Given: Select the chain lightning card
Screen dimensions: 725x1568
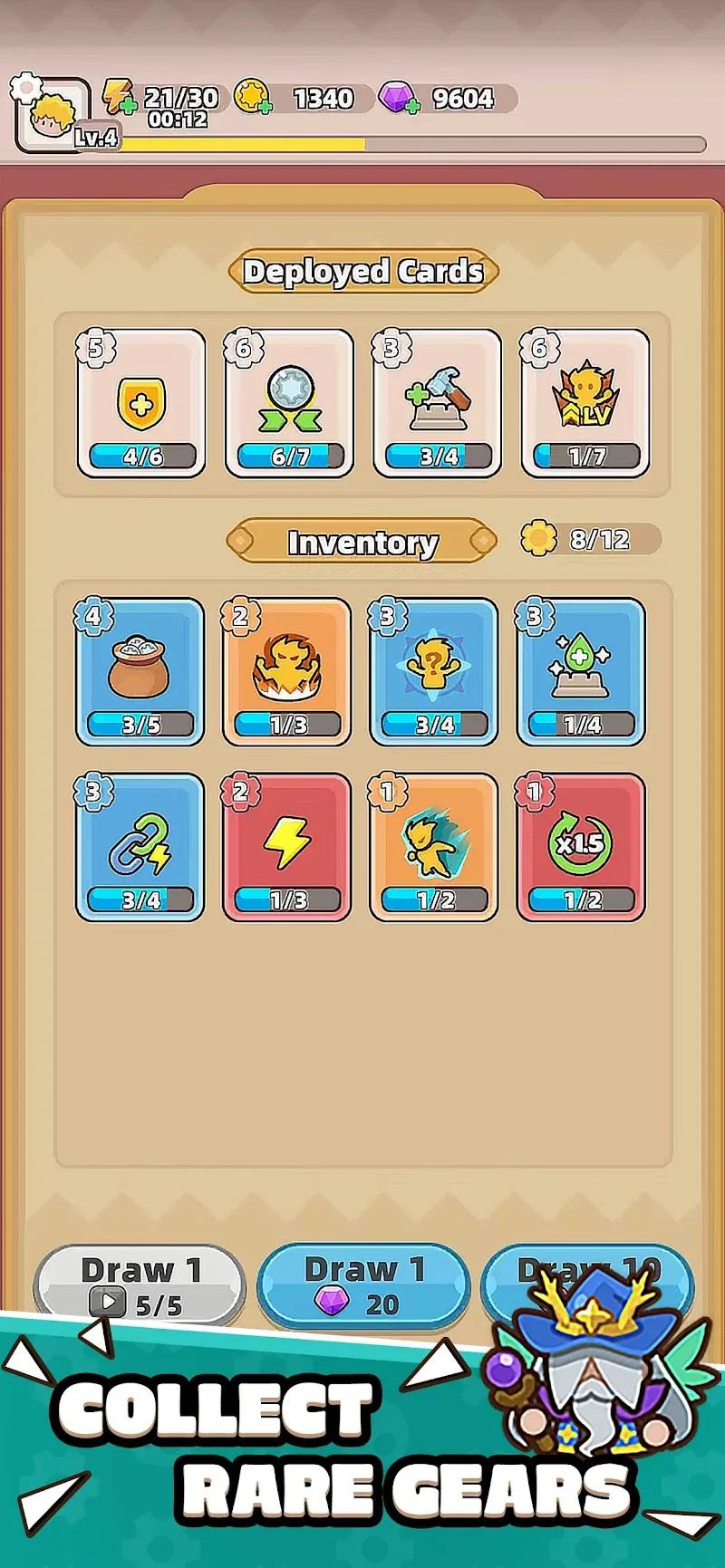Looking at the screenshot, I should coord(140,845).
